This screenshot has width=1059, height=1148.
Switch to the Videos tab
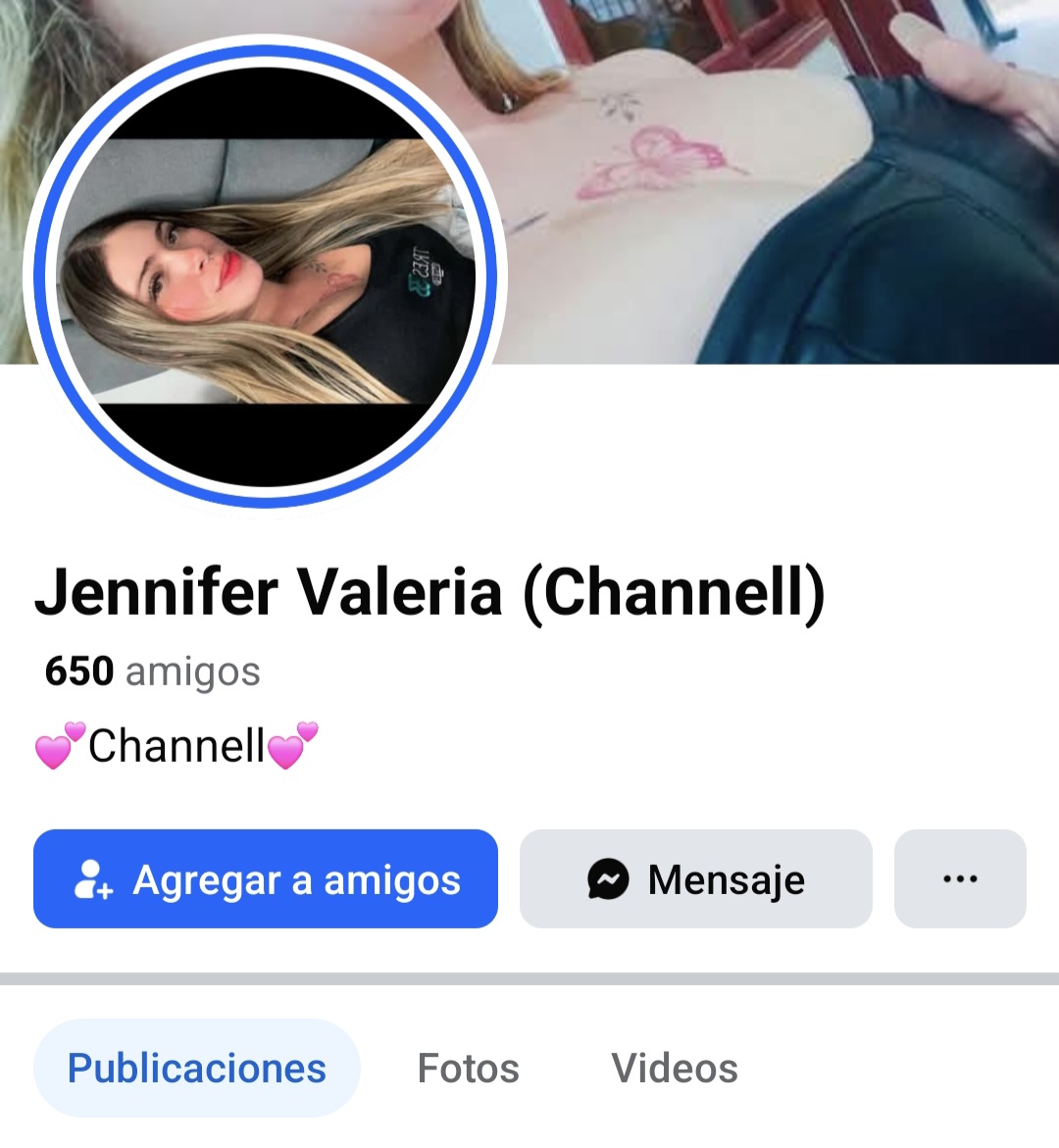675,1068
